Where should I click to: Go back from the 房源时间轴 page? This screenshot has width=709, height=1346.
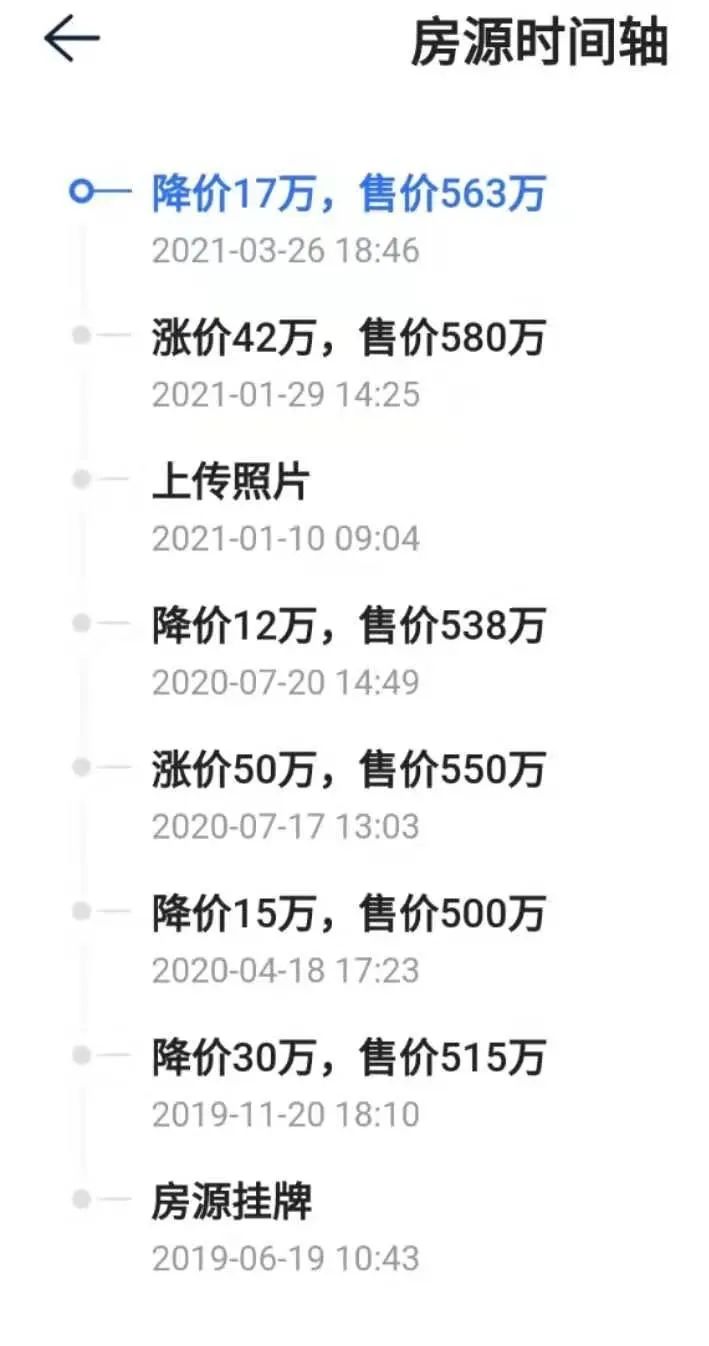pyautogui.click(x=72, y=40)
